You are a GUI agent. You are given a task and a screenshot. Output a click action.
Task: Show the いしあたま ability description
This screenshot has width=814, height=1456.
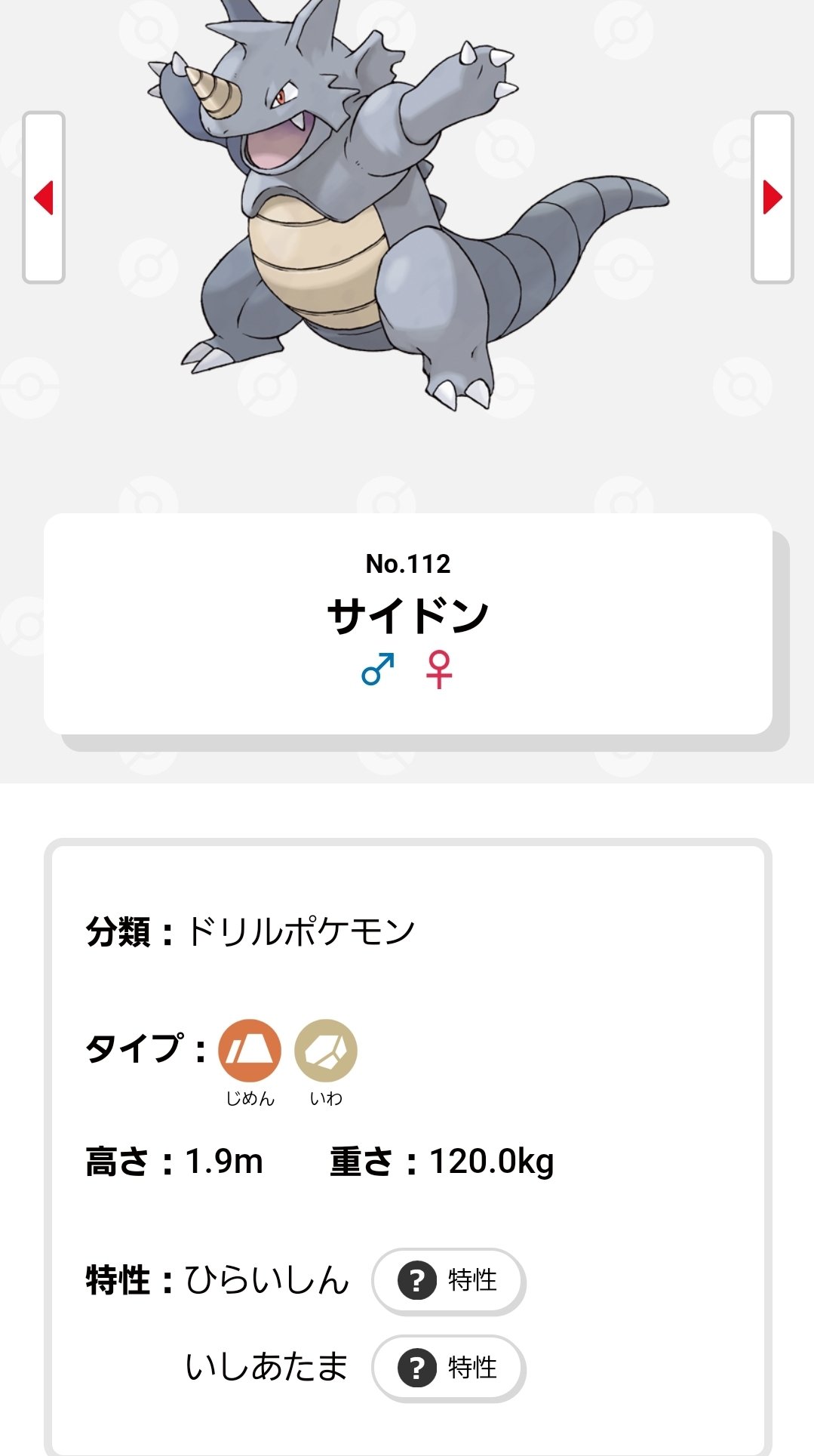(x=448, y=1368)
